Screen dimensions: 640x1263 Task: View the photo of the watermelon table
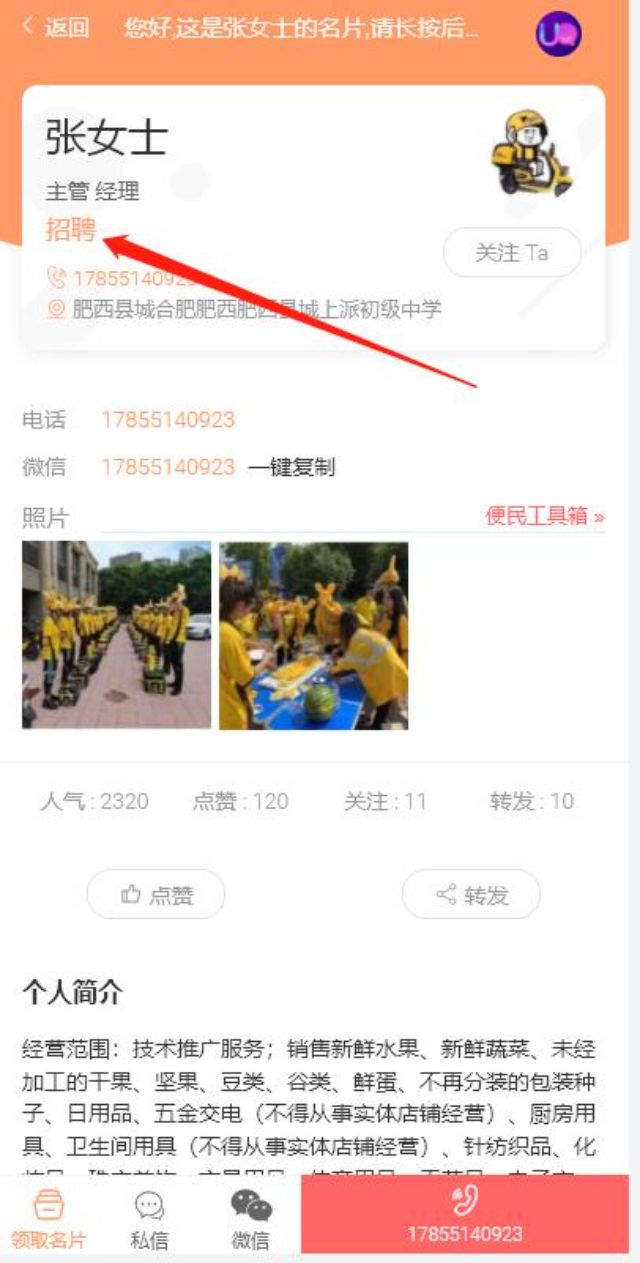pos(313,635)
